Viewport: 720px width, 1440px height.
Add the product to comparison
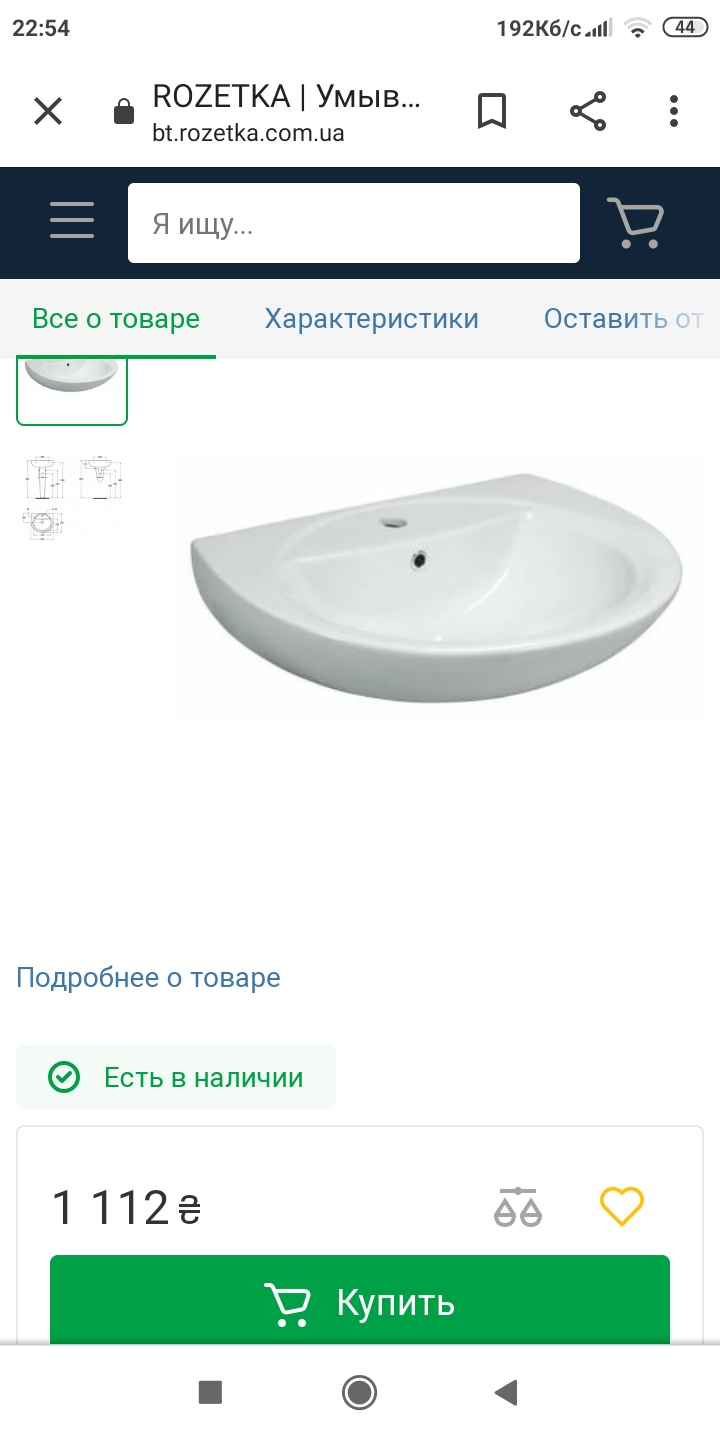point(517,1207)
